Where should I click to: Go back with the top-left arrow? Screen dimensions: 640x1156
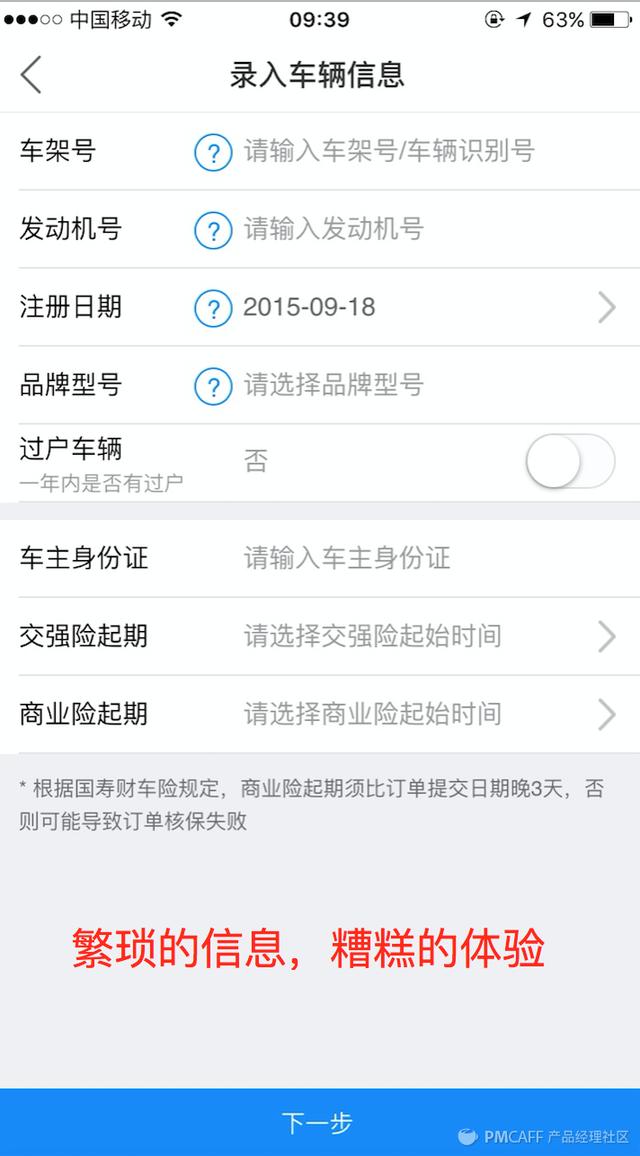click(x=32, y=75)
